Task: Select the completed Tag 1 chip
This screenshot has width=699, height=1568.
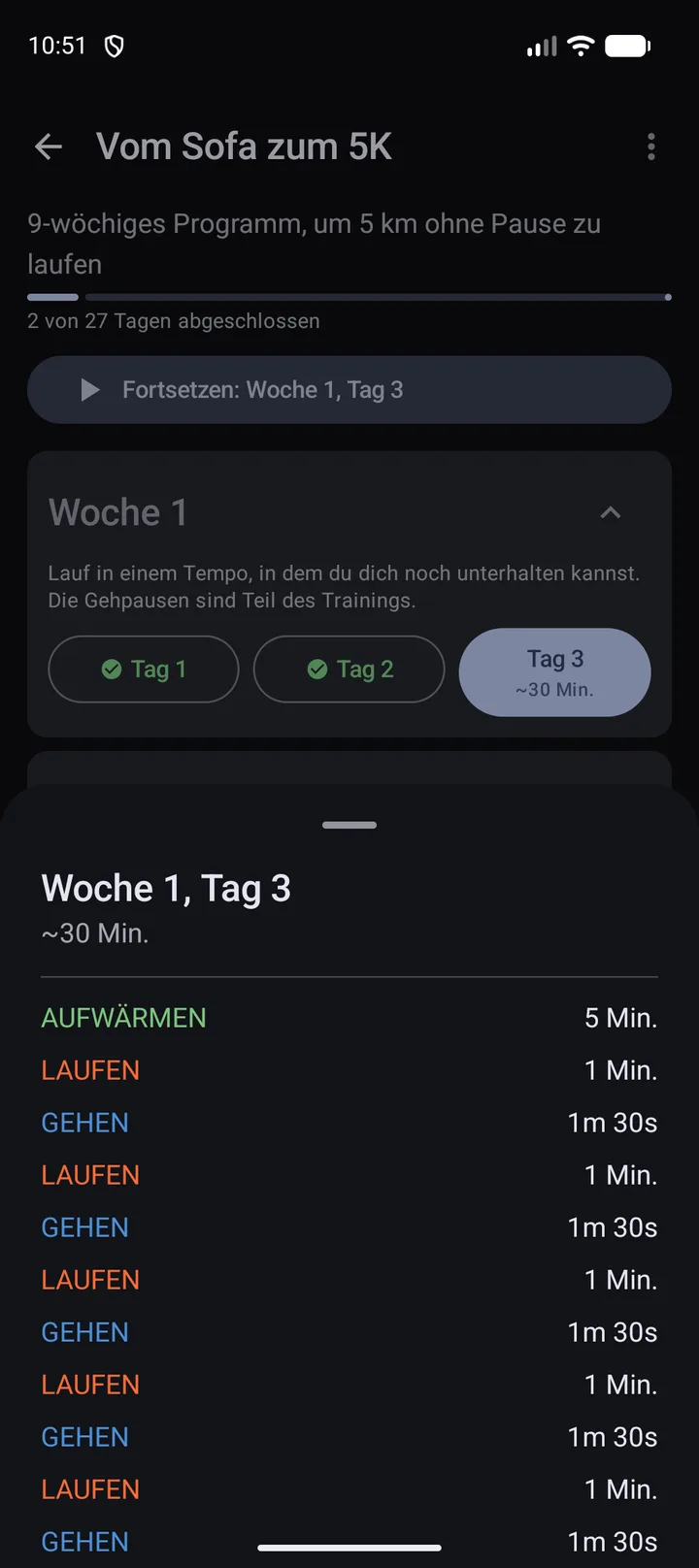Action: [x=144, y=670]
